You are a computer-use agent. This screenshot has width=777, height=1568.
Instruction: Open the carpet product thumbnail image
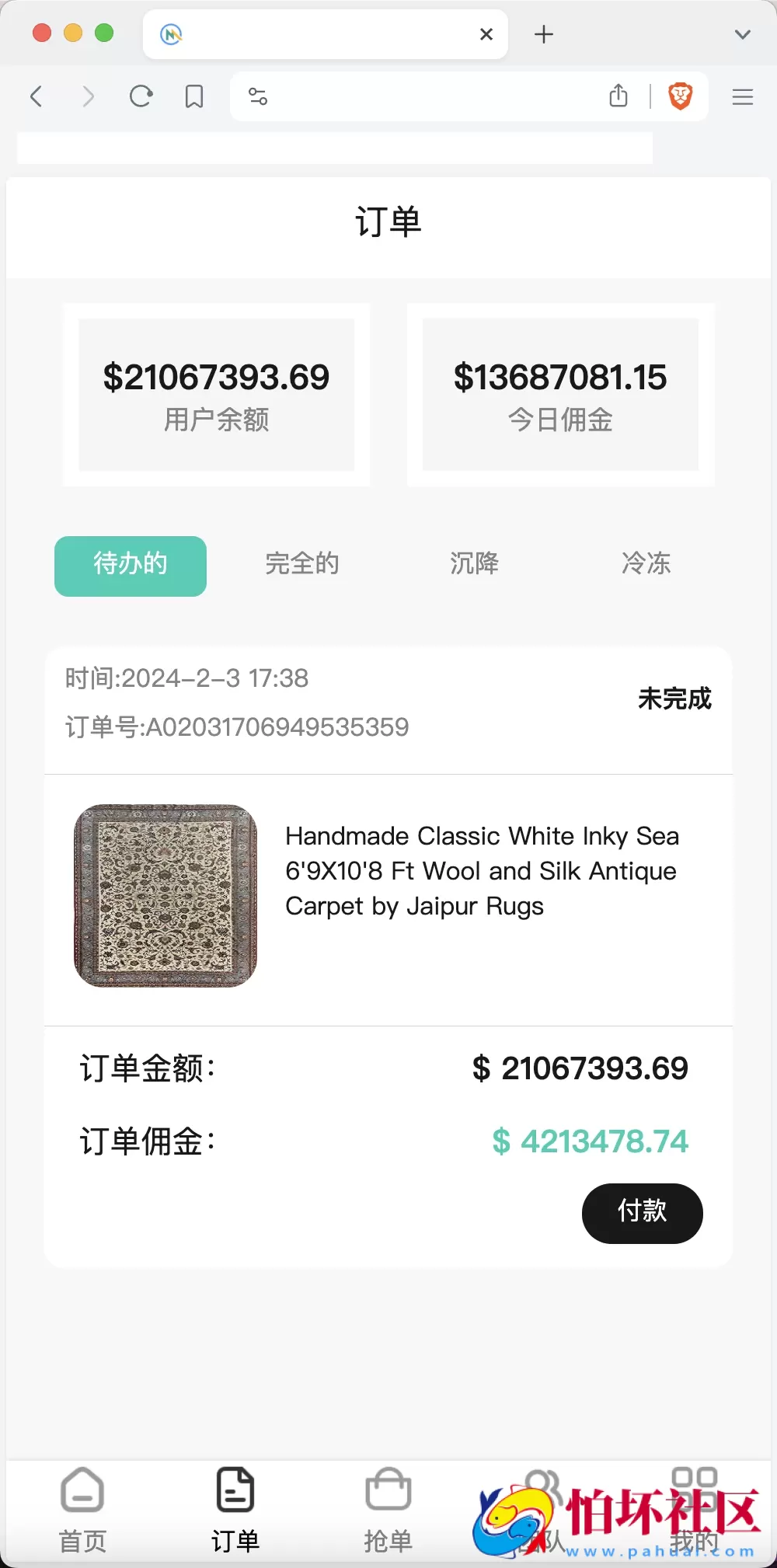[x=163, y=894]
